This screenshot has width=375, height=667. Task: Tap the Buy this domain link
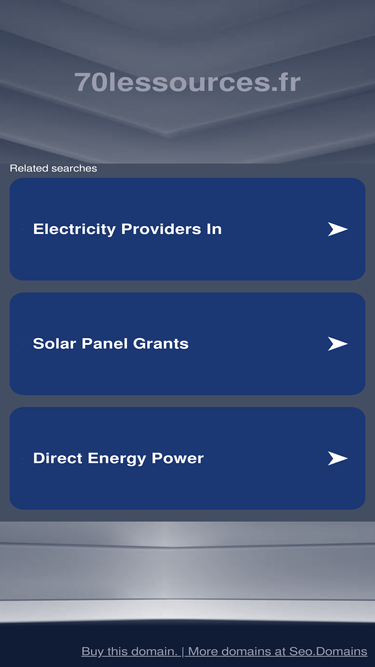[130, 651]
